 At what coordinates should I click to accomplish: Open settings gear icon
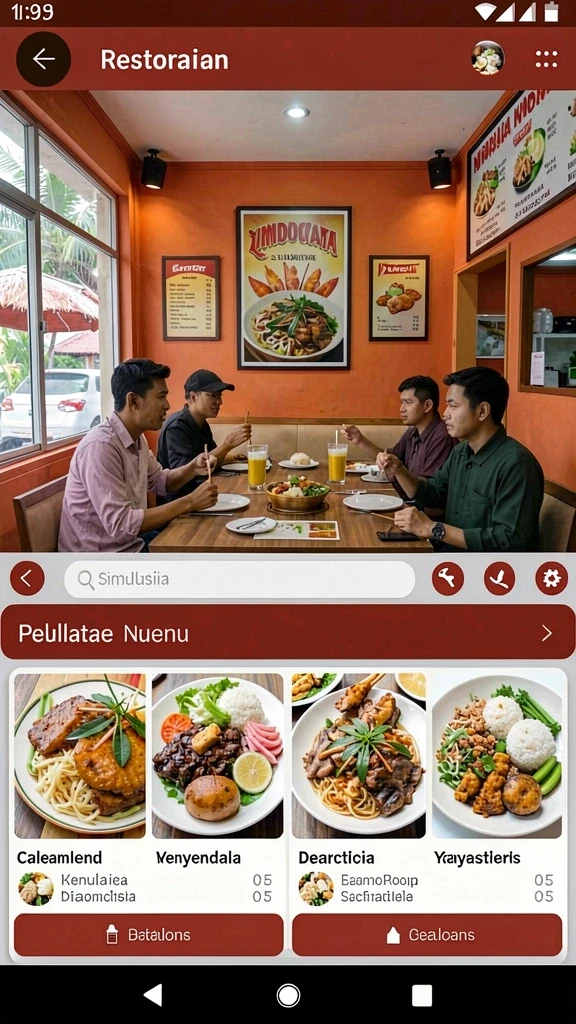[x=552, y=579]
